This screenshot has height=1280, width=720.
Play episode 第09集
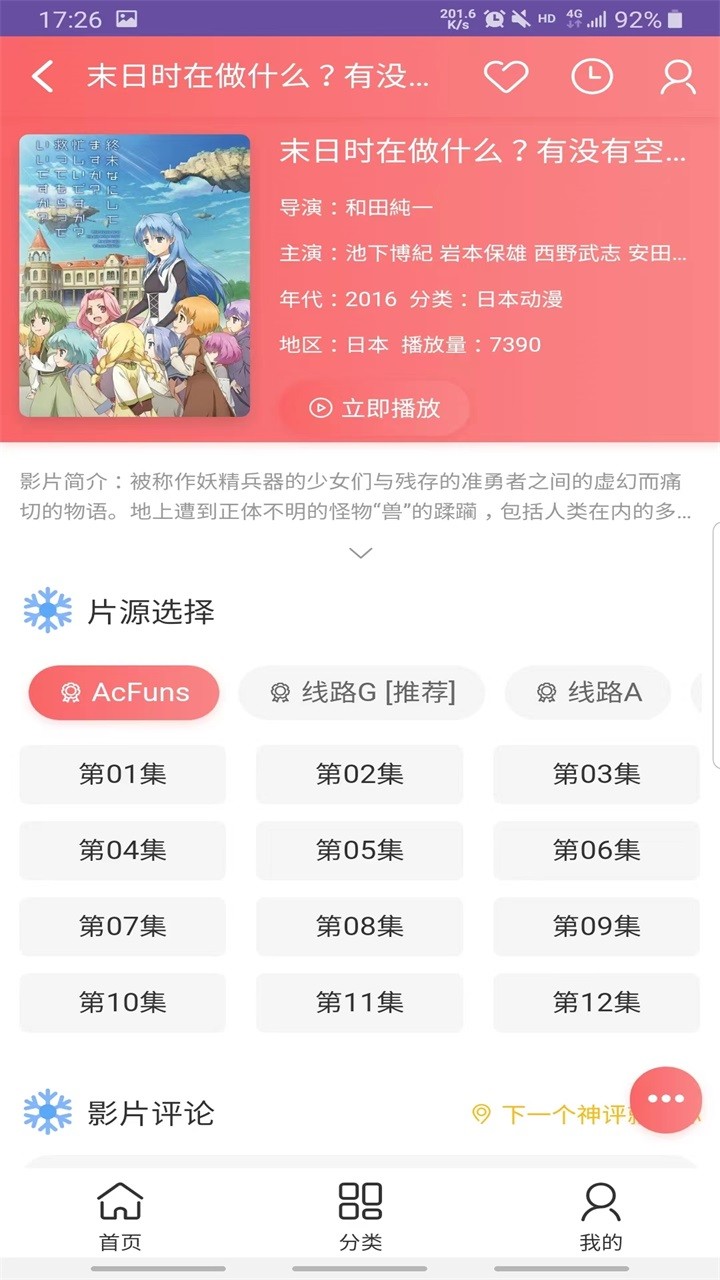point(596,926)
